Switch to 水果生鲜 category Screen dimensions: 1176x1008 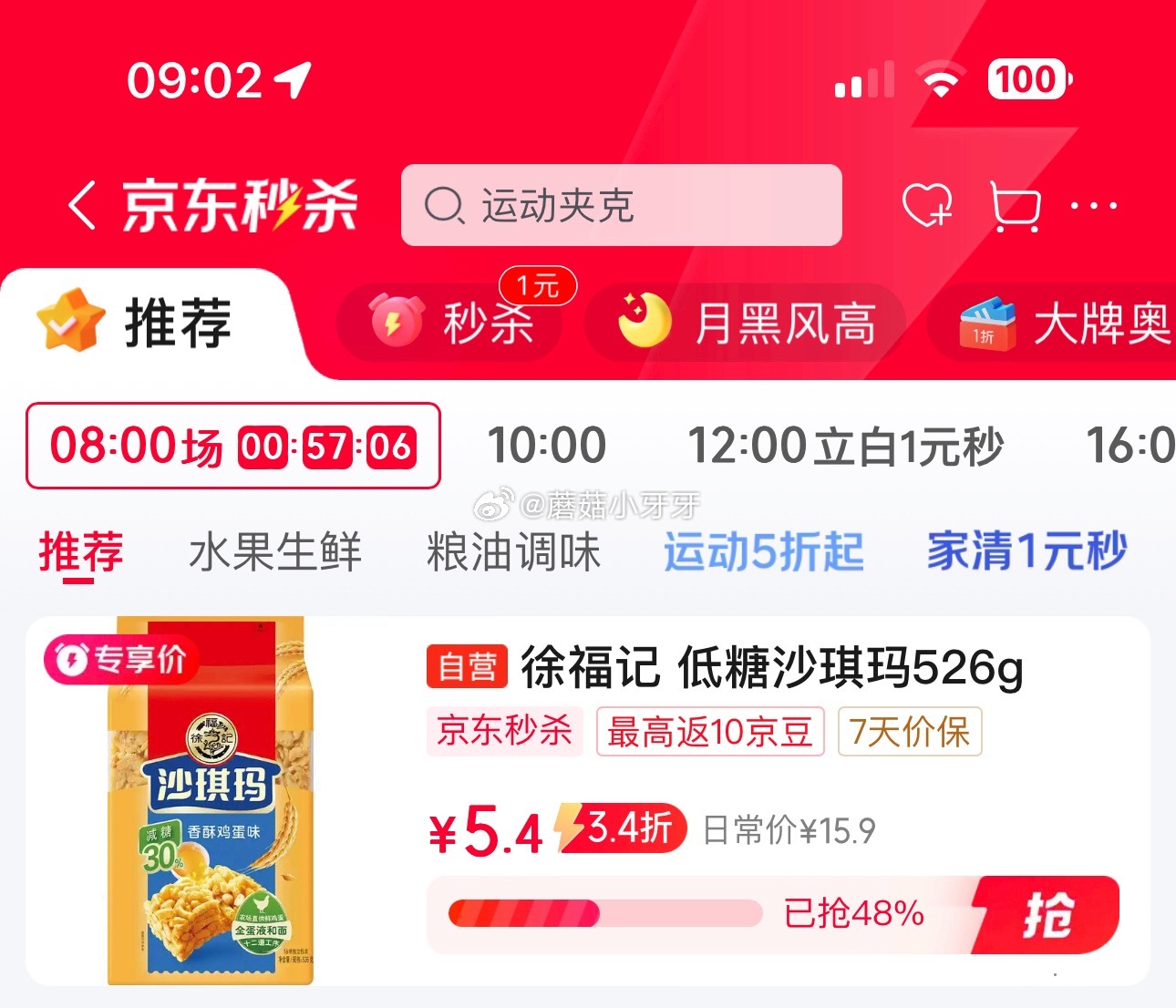(x=275, y=552)
